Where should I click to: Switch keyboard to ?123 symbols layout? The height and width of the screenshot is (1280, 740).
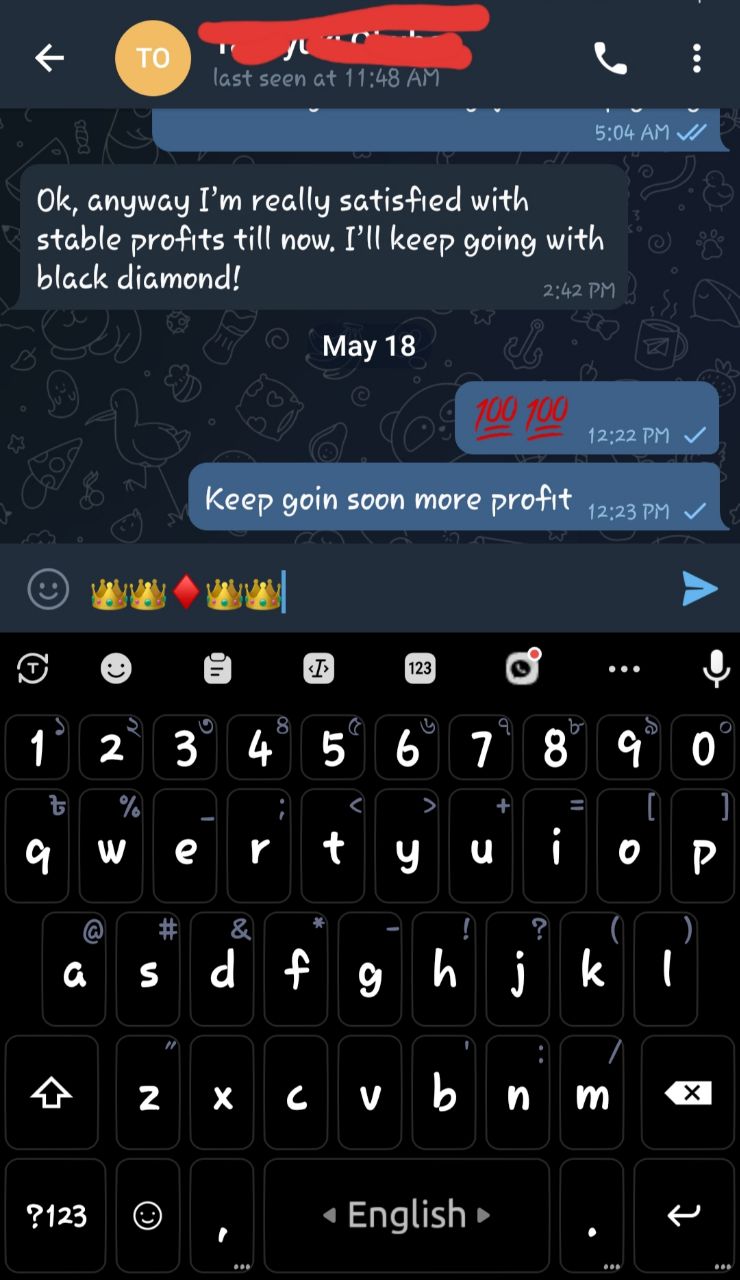point(57,1215)
